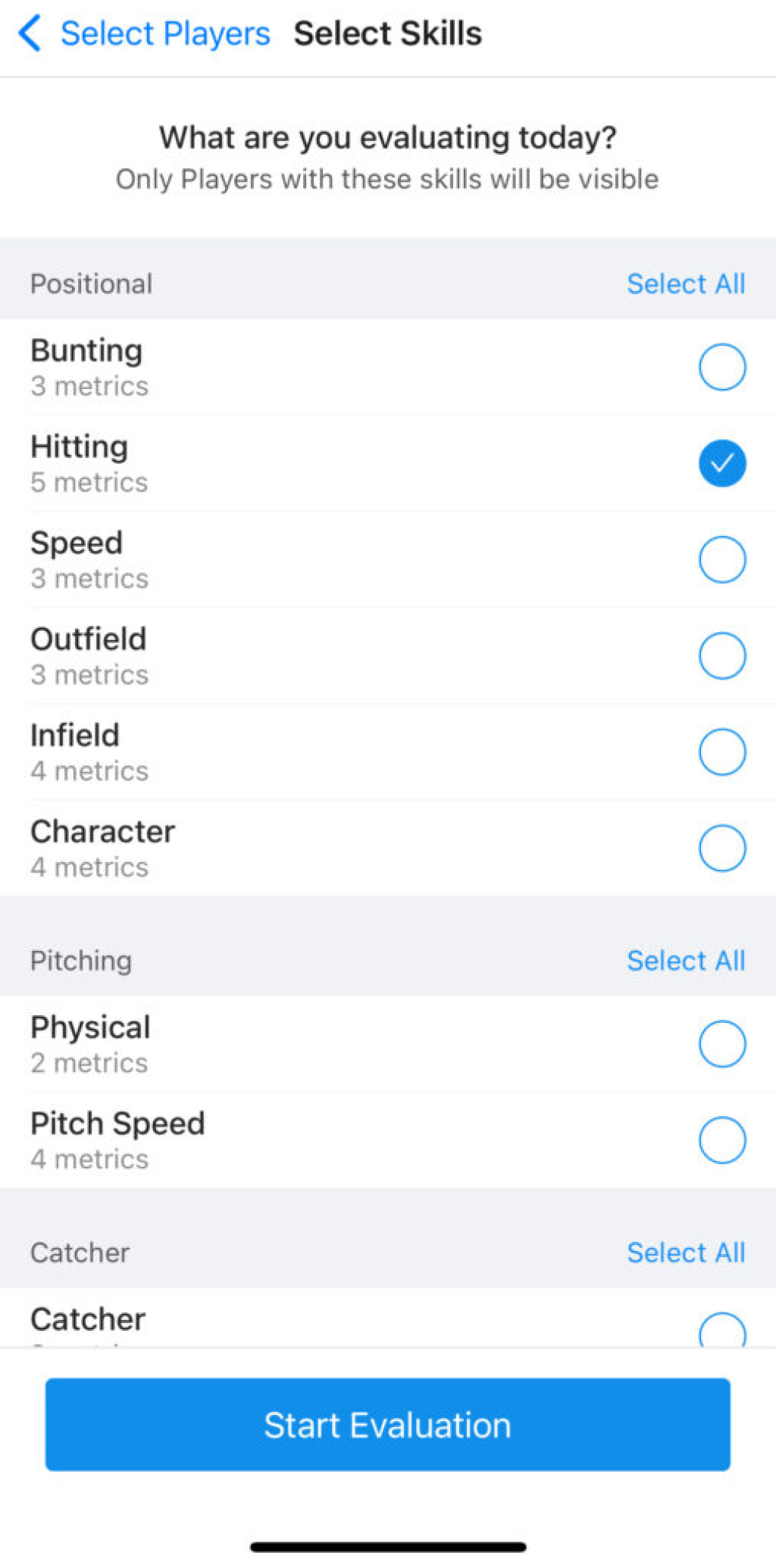Image resolution: width=776 pixels, height=1568 pixels.
Task: Tick the Character skill
Action: point(721,848)
